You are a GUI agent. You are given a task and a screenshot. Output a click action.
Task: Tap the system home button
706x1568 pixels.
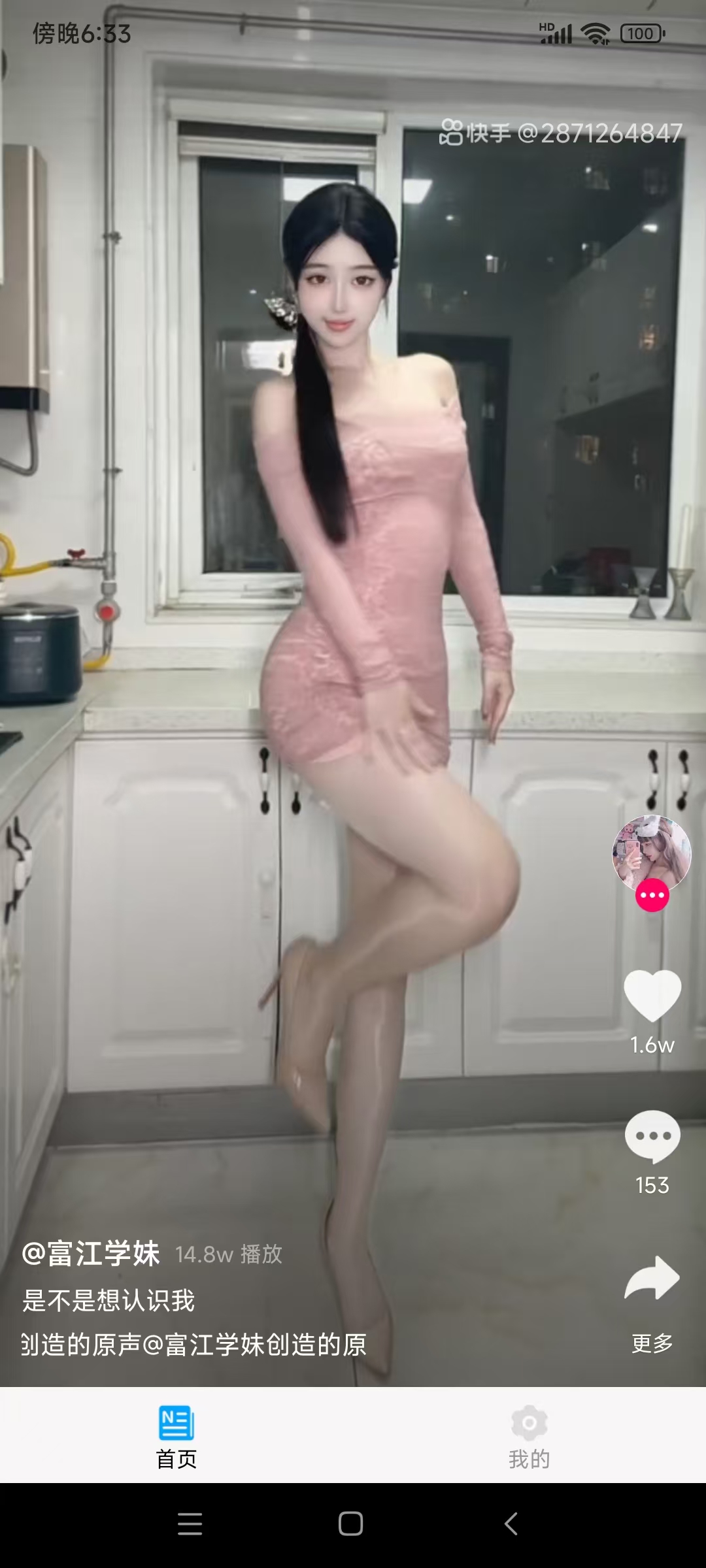351,1524
